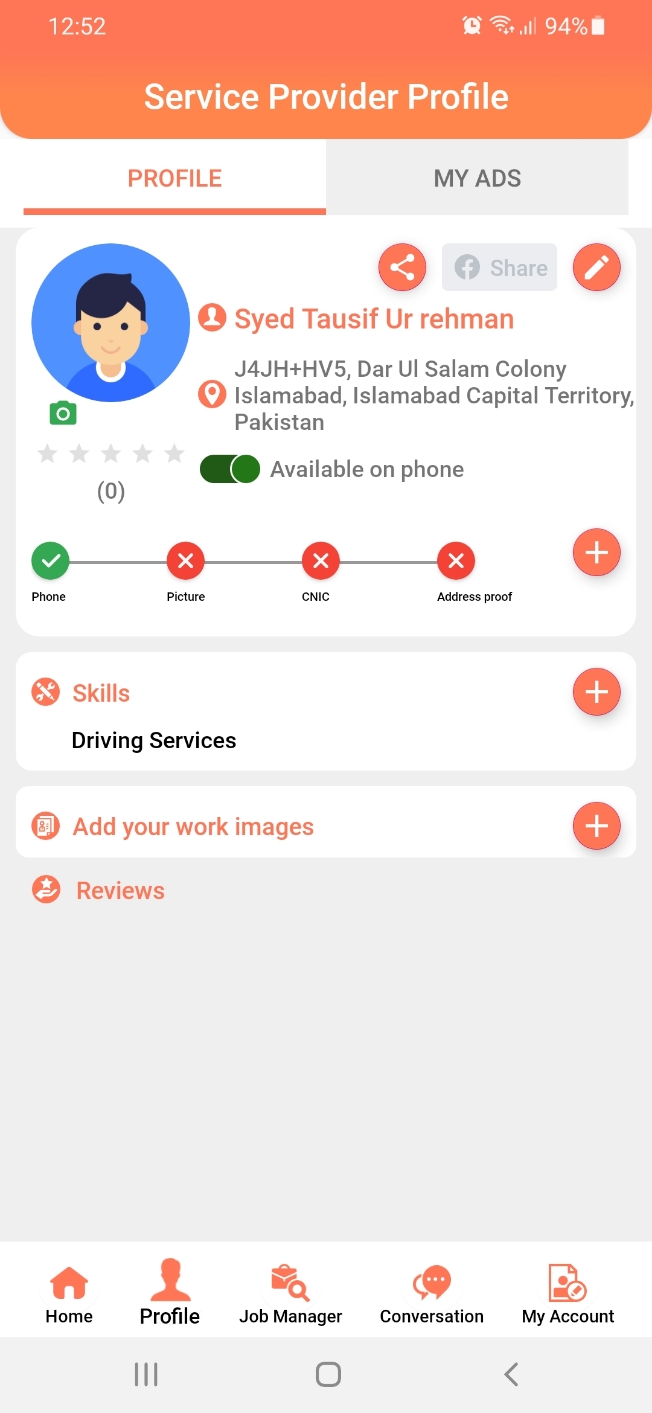Image resolution: width=652 pixels, height=1413 pixels.
Task: Switch to the MY ADS tab
Action: click(477, 179)
